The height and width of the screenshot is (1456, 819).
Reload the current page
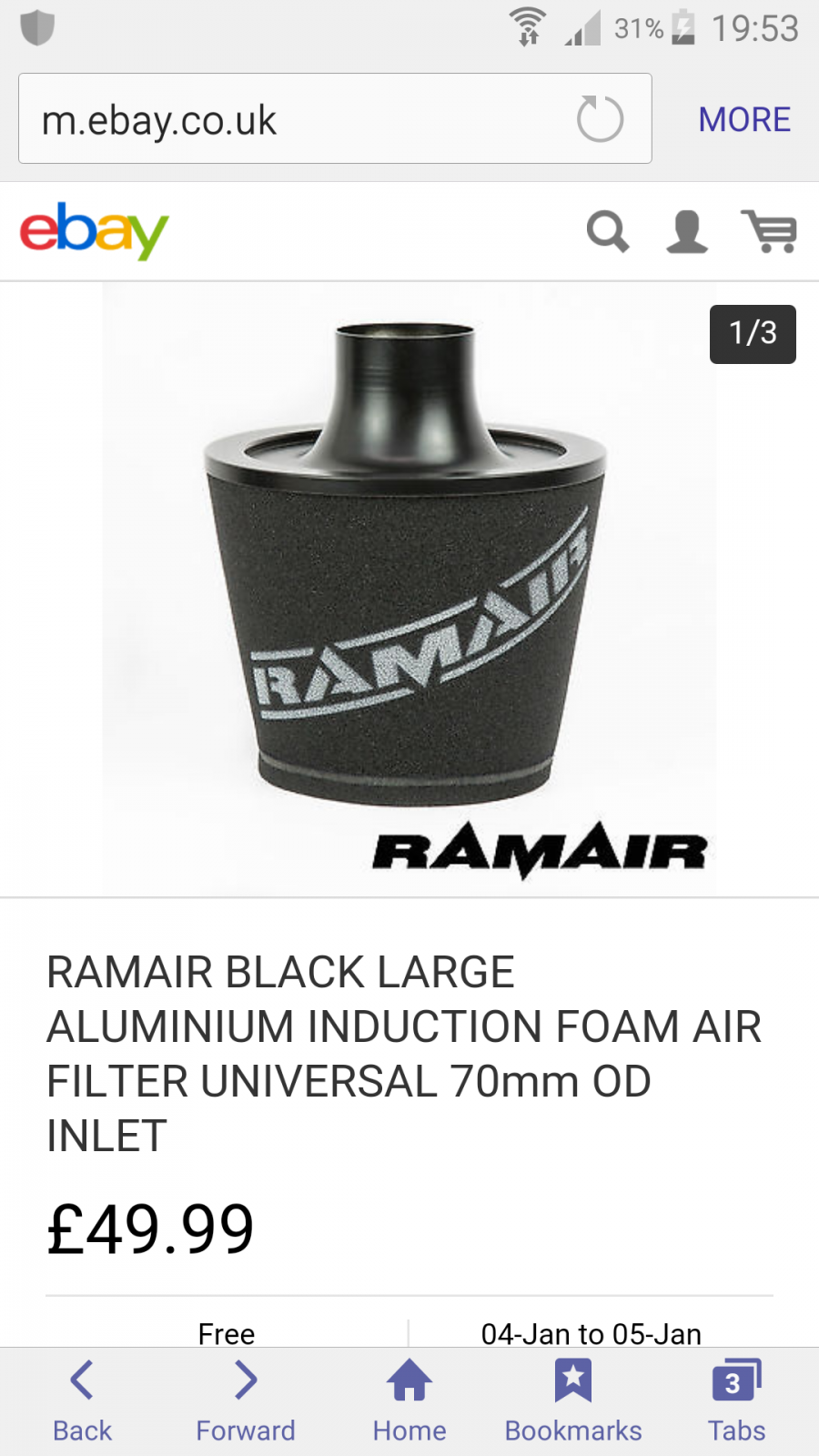tap(600, 119)
